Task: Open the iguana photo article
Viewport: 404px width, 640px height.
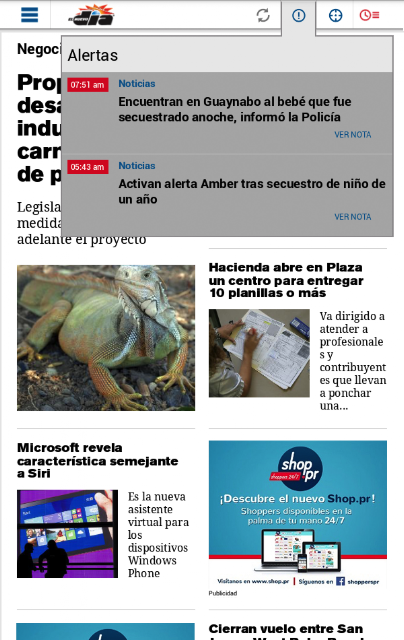Action: tap(106, 338)
